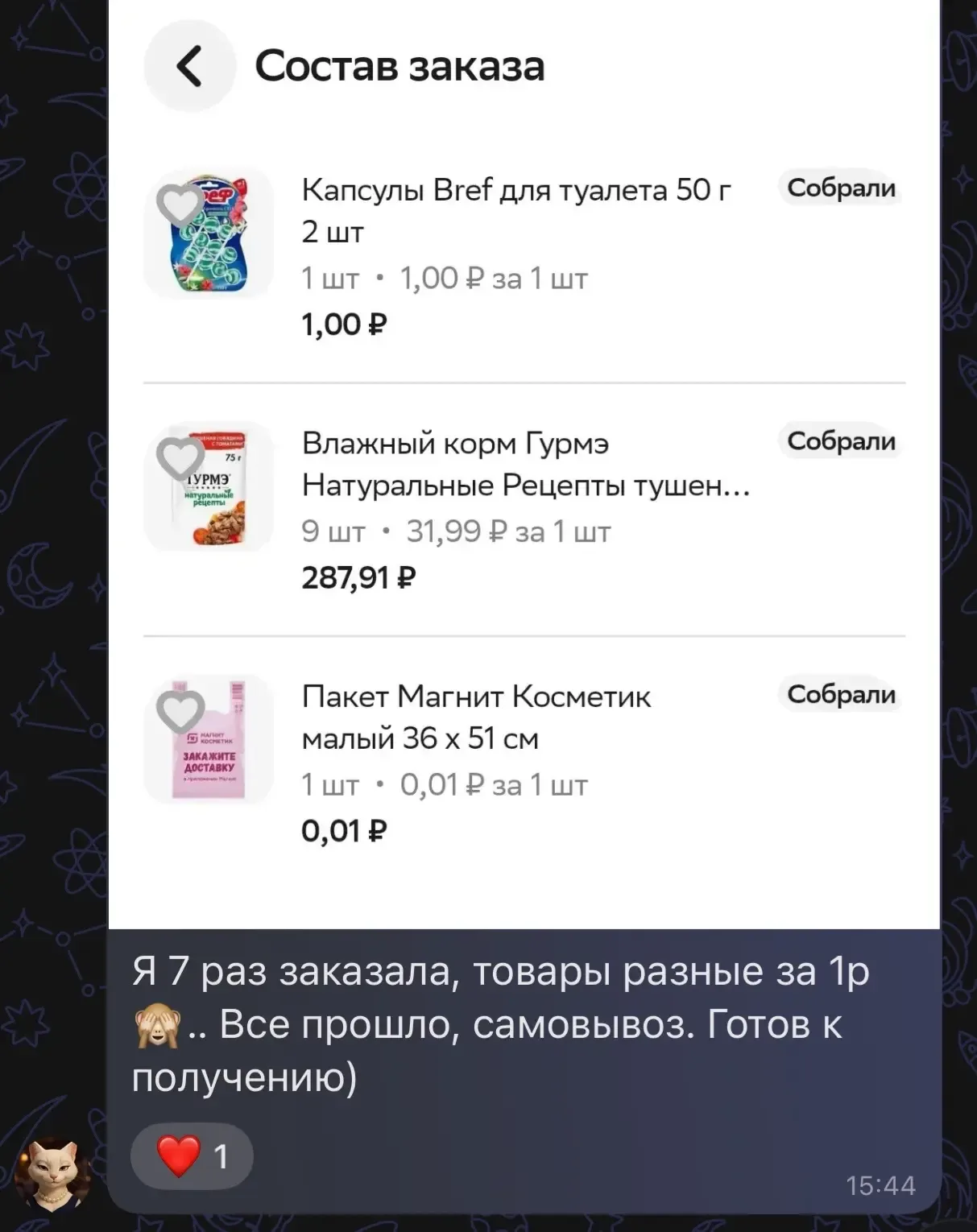Open the order screenshot photo in the message
977x1232 pixels.
pos(524,483)
